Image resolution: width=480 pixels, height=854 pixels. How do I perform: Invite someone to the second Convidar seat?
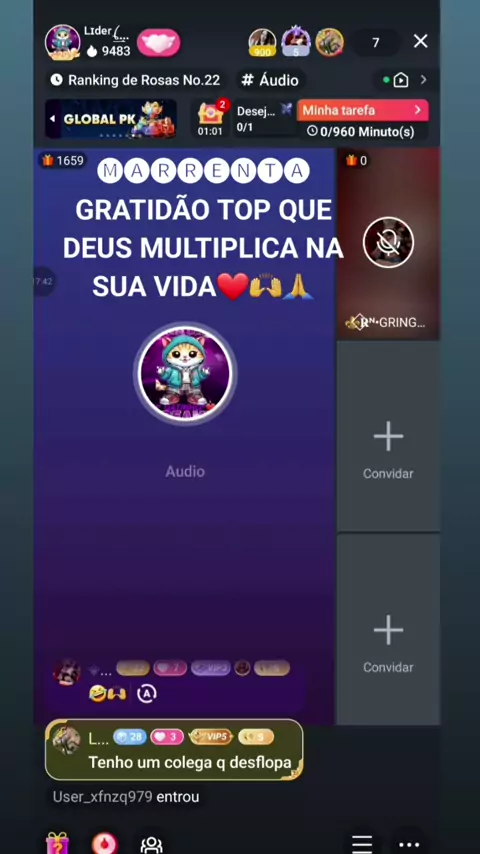click(388, 630)
